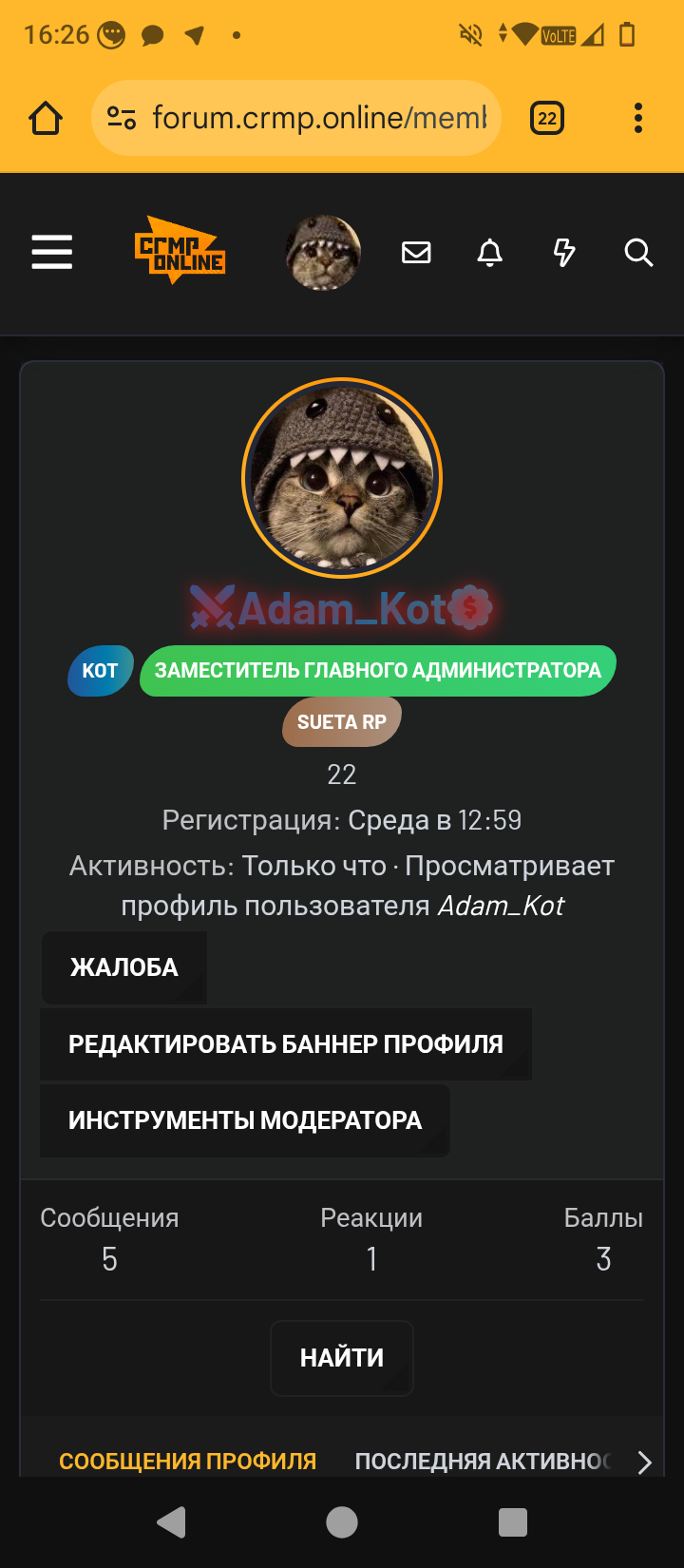Switch to ПОСЛЕДНЯЯ АКТИВНОСТЬ tab

pos(483,1462)
